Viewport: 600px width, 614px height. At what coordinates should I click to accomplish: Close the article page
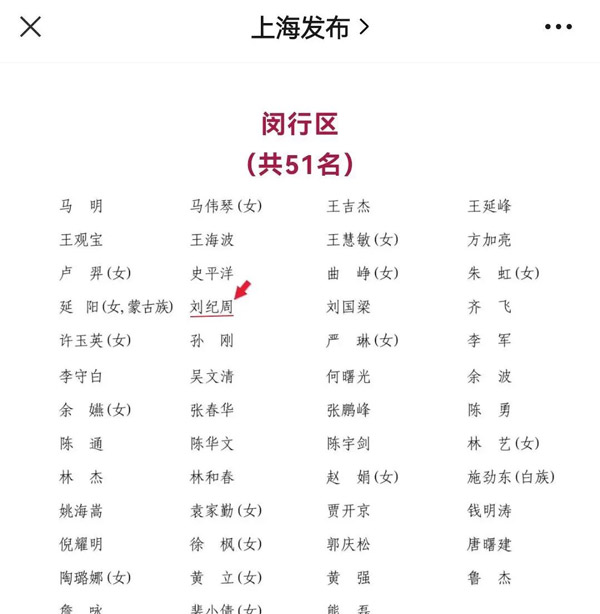coord(31,27)
